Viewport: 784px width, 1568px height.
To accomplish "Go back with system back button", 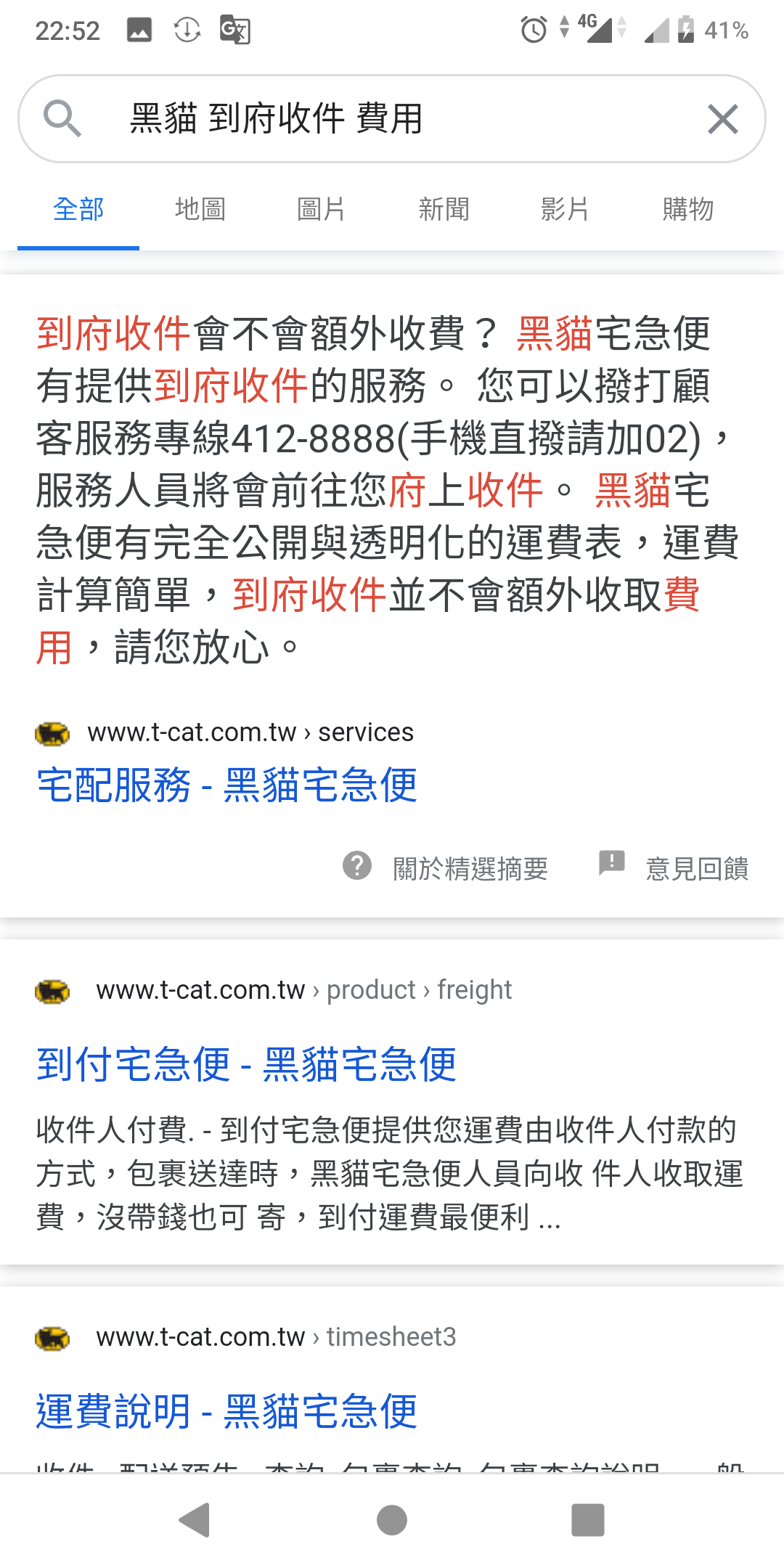I will [195, 1520].
